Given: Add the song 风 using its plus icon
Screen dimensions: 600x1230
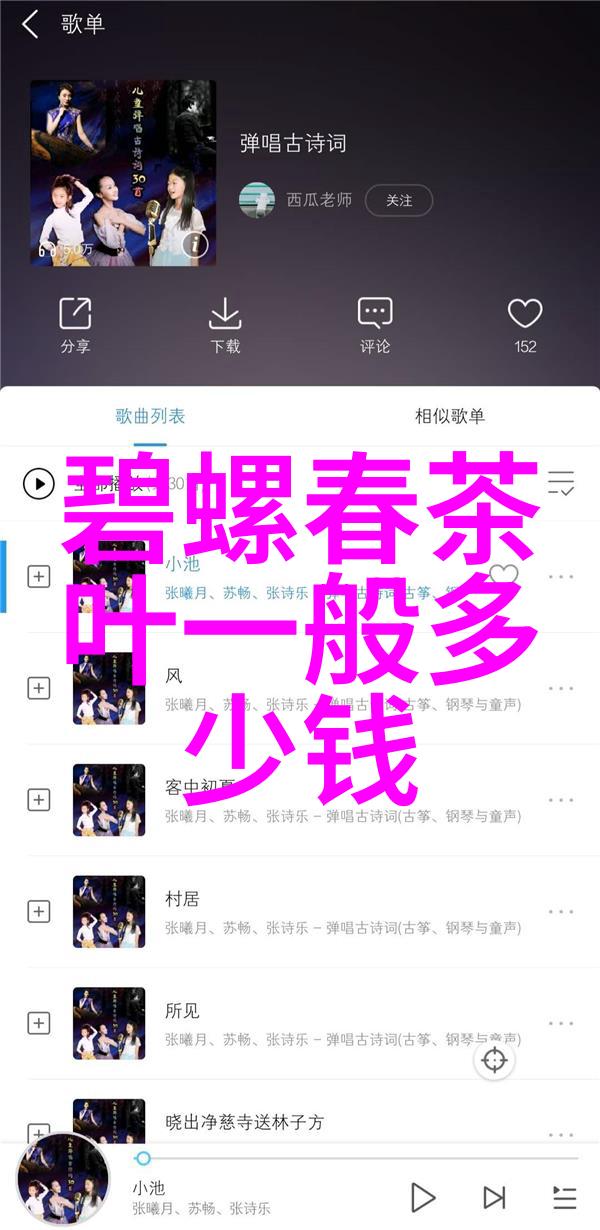Looking at the screenshot, I should click(39, 688).
